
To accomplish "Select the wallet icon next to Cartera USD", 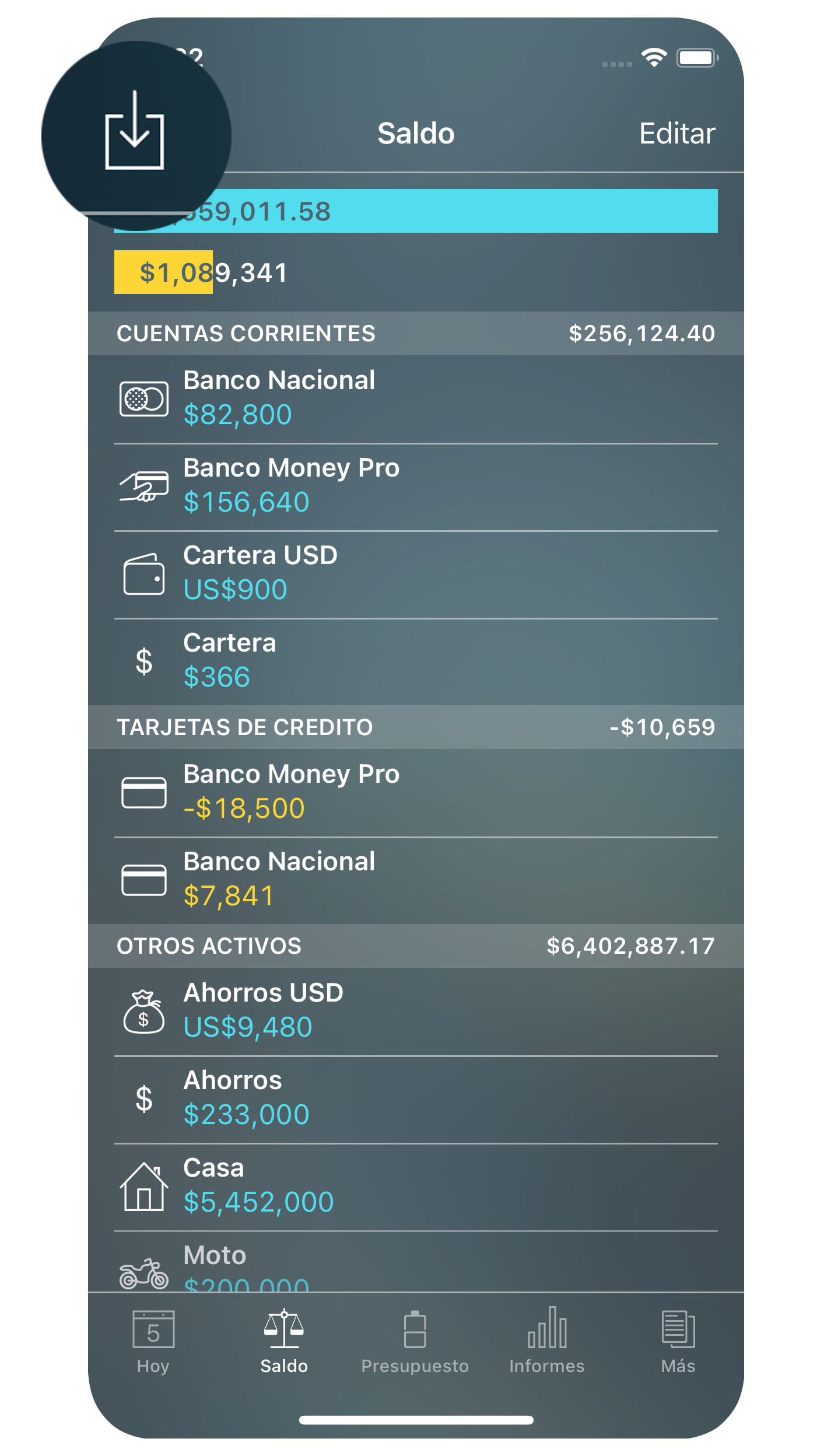I will (x=143, y=574).
